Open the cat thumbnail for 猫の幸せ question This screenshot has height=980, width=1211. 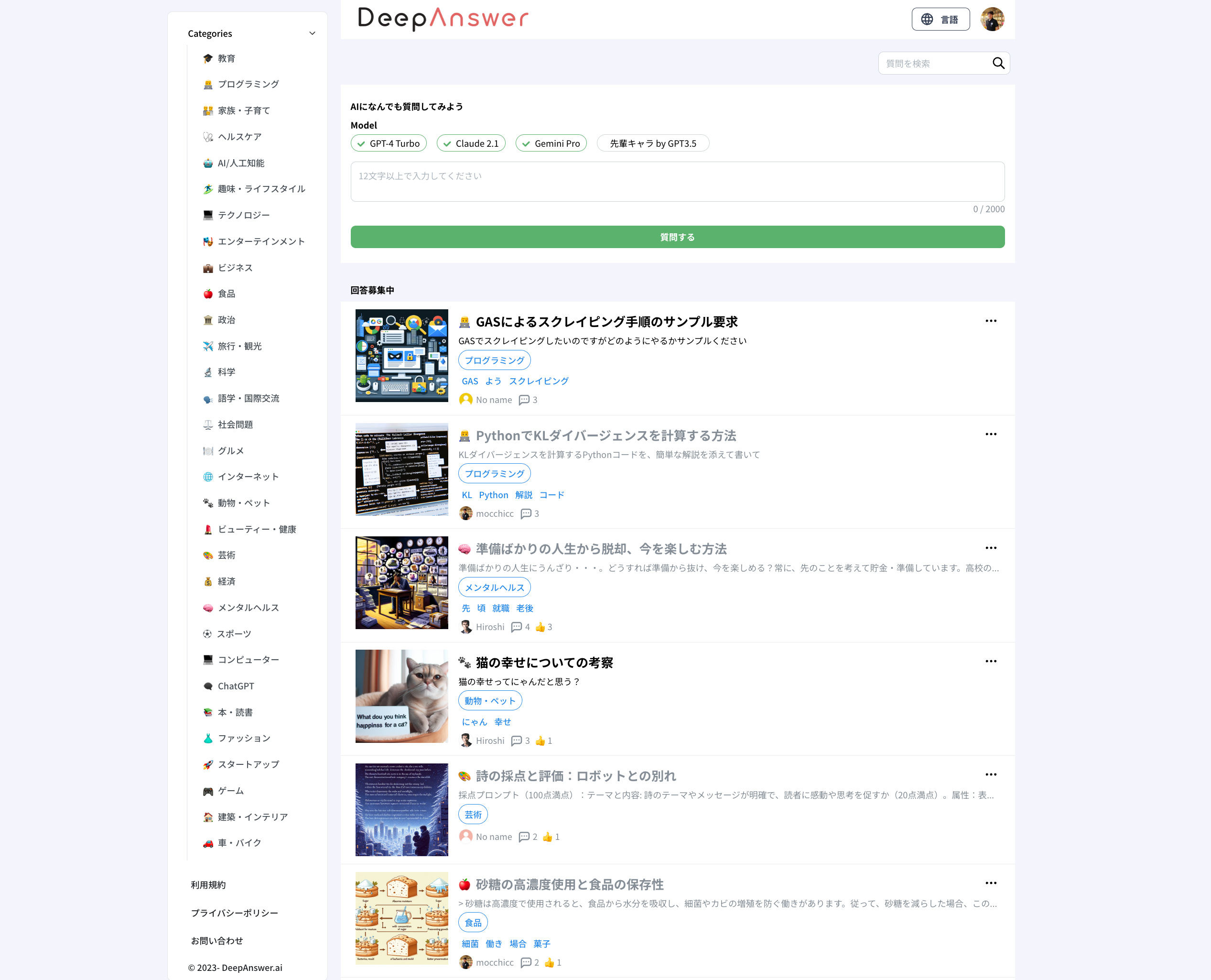point(401,696)
